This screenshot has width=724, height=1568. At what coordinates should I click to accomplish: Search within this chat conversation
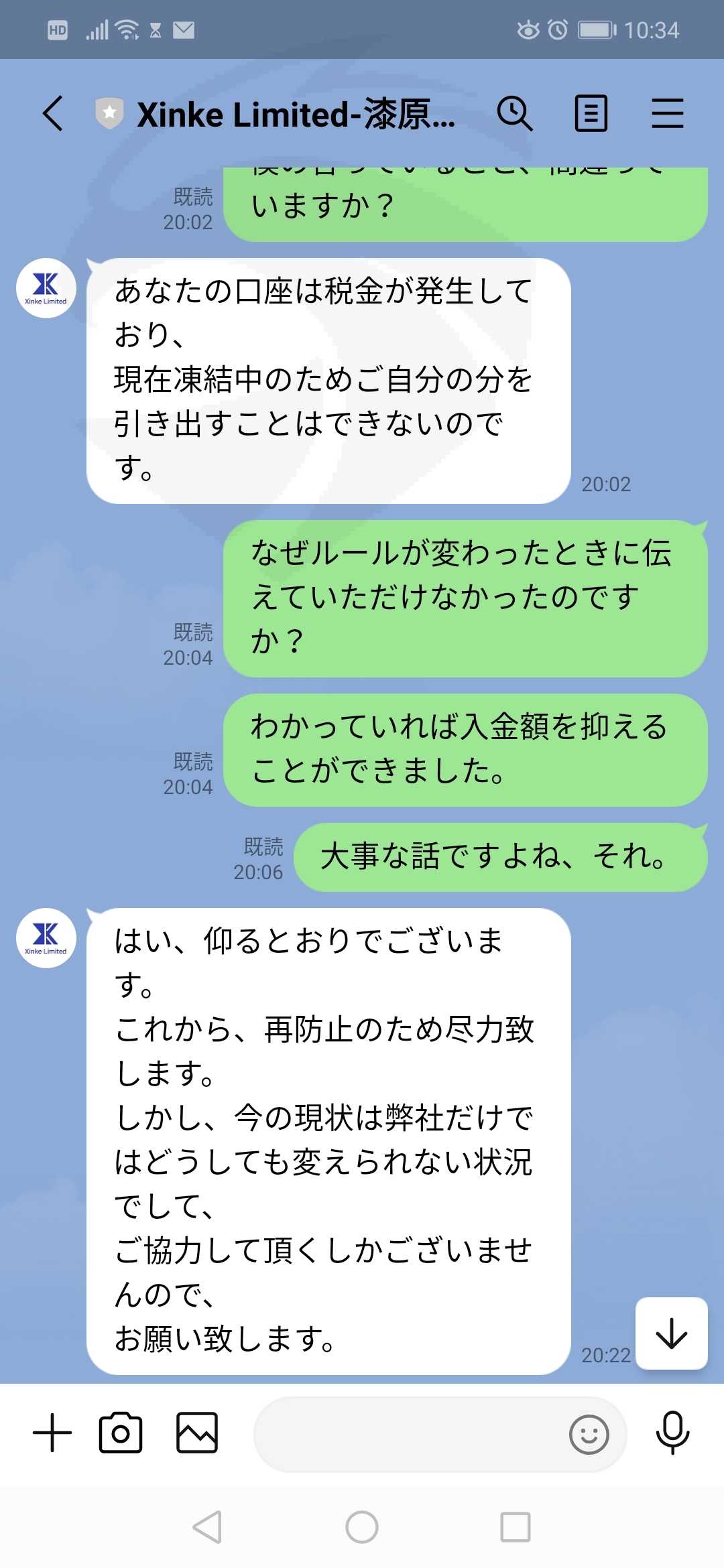515,113
